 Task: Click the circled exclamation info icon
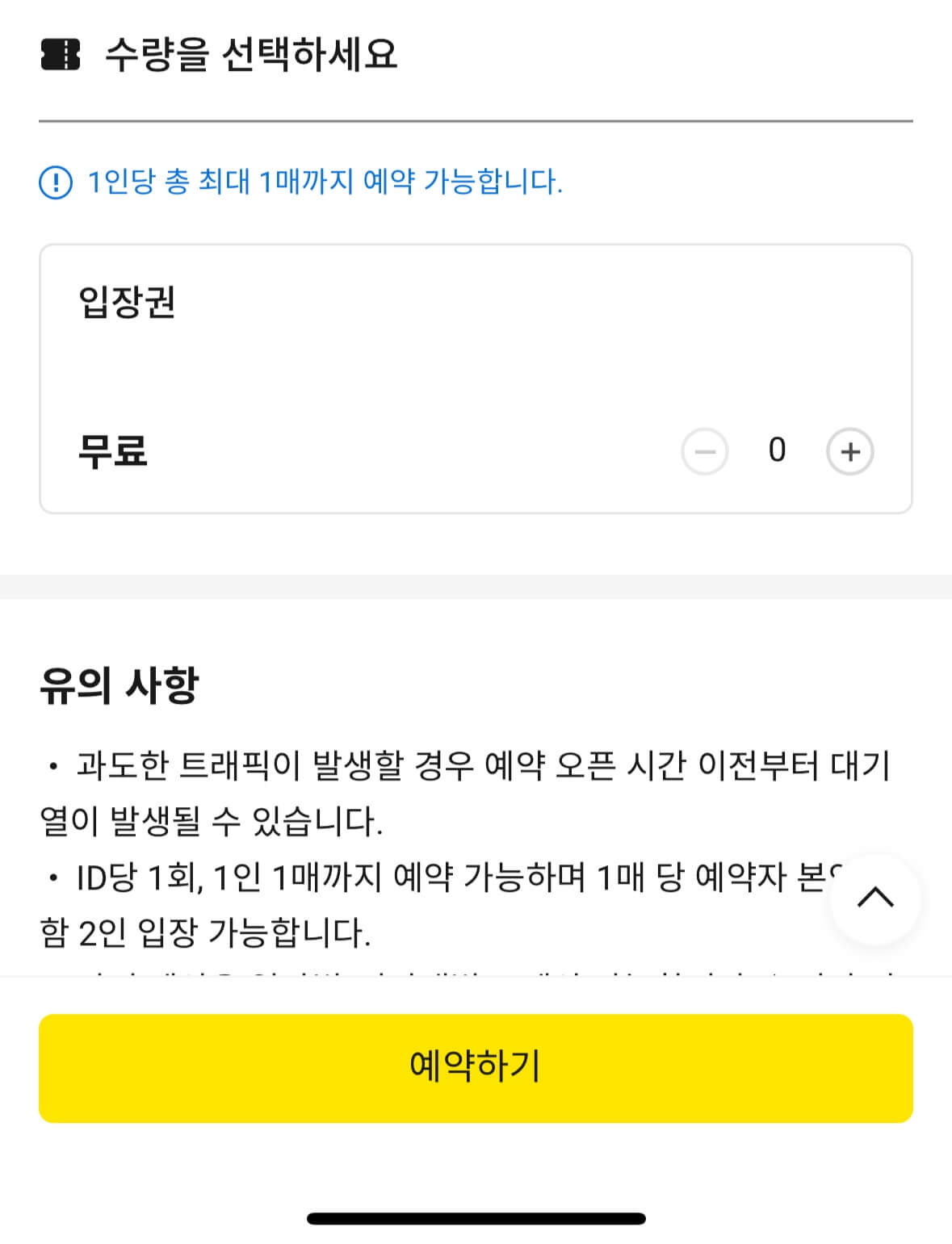(53, 182)
